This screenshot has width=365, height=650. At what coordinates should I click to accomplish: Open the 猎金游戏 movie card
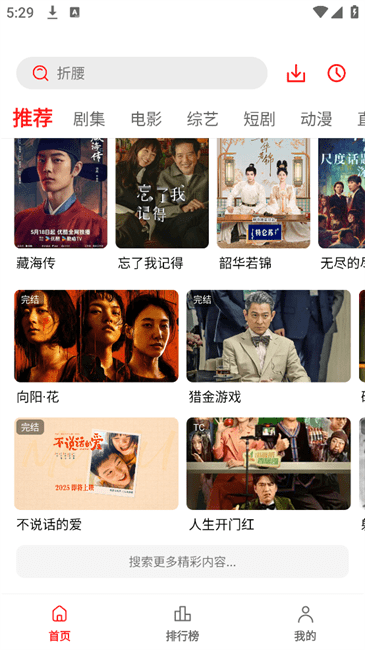tap(268, 336)
